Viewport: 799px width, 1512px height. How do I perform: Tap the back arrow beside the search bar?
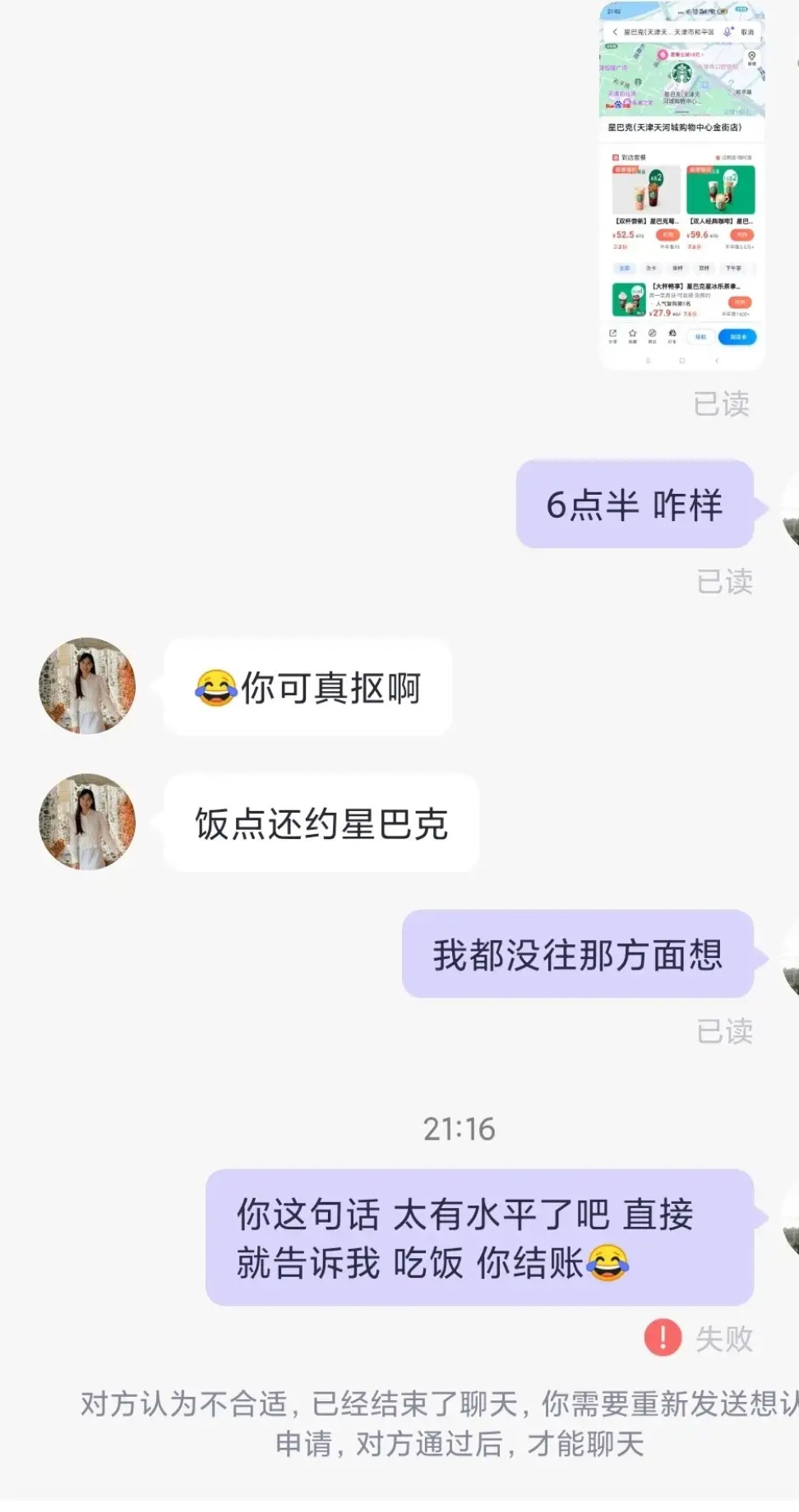click(x=615, y=32)
